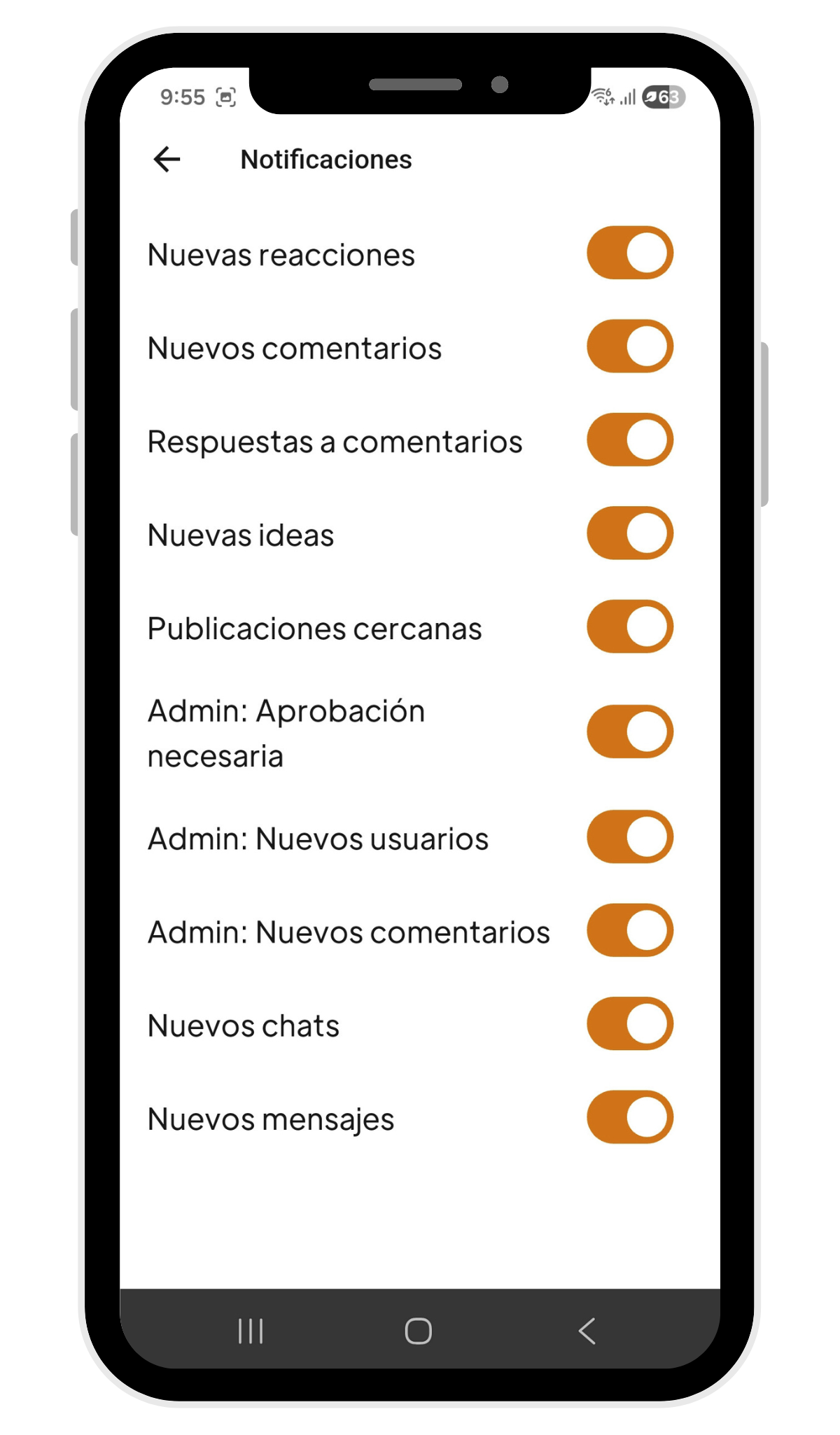
Task: Tap the back arrow next to Notificaciones
Action: coord(166,160)
